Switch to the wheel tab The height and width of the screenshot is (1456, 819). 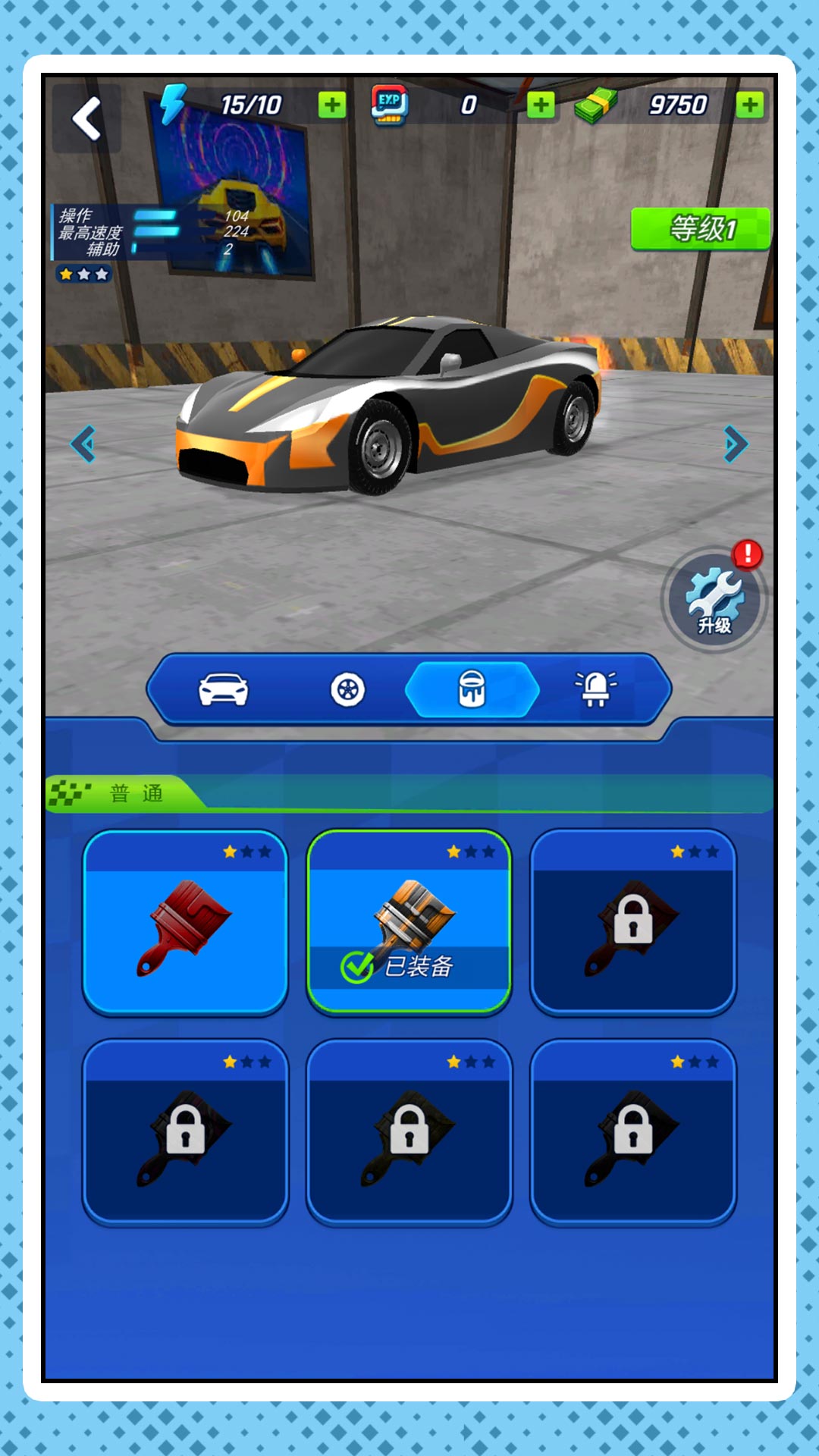(x=348, y=690)
